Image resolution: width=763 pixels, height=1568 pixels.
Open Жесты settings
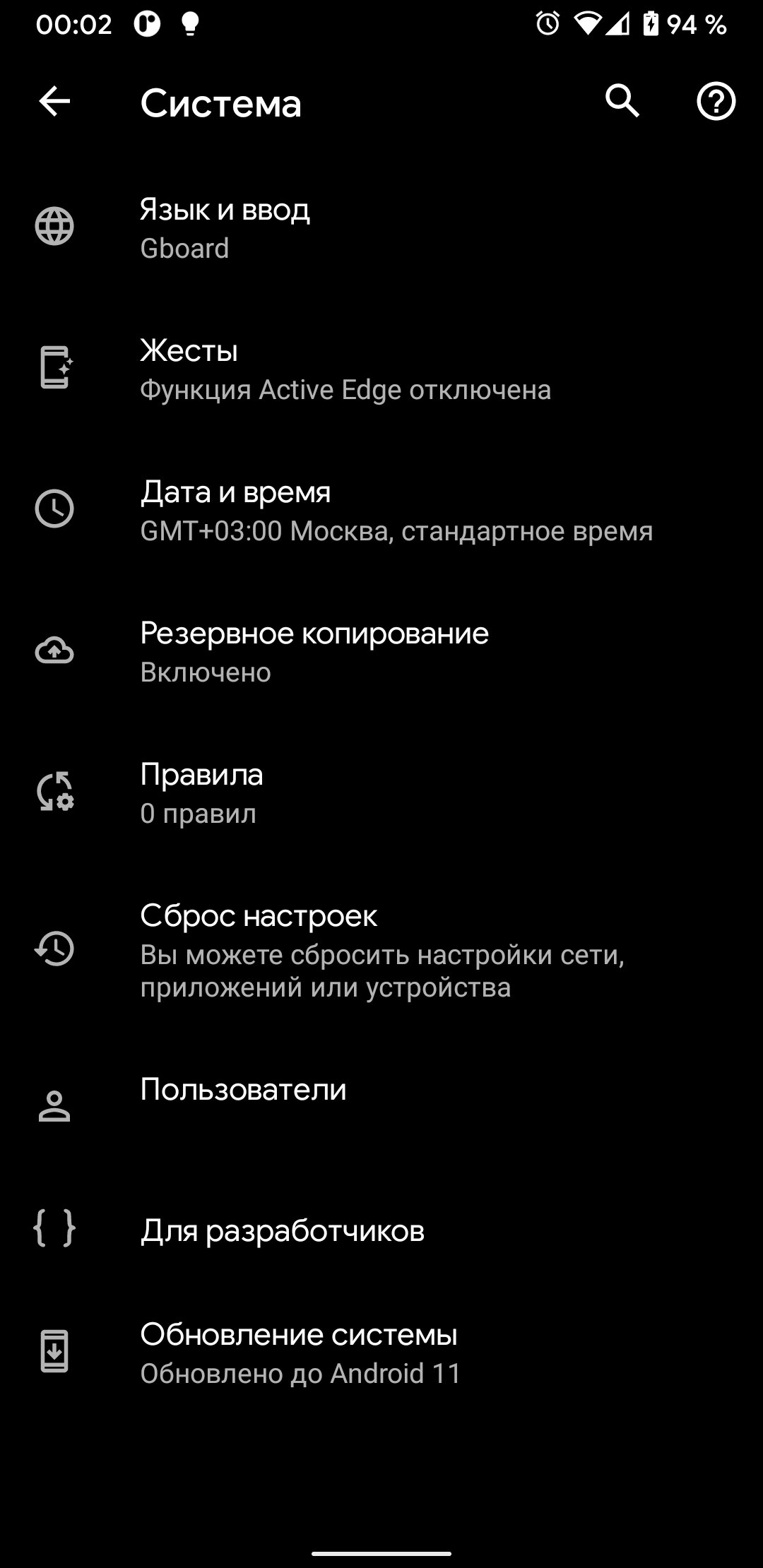click(x=381, y=369)
